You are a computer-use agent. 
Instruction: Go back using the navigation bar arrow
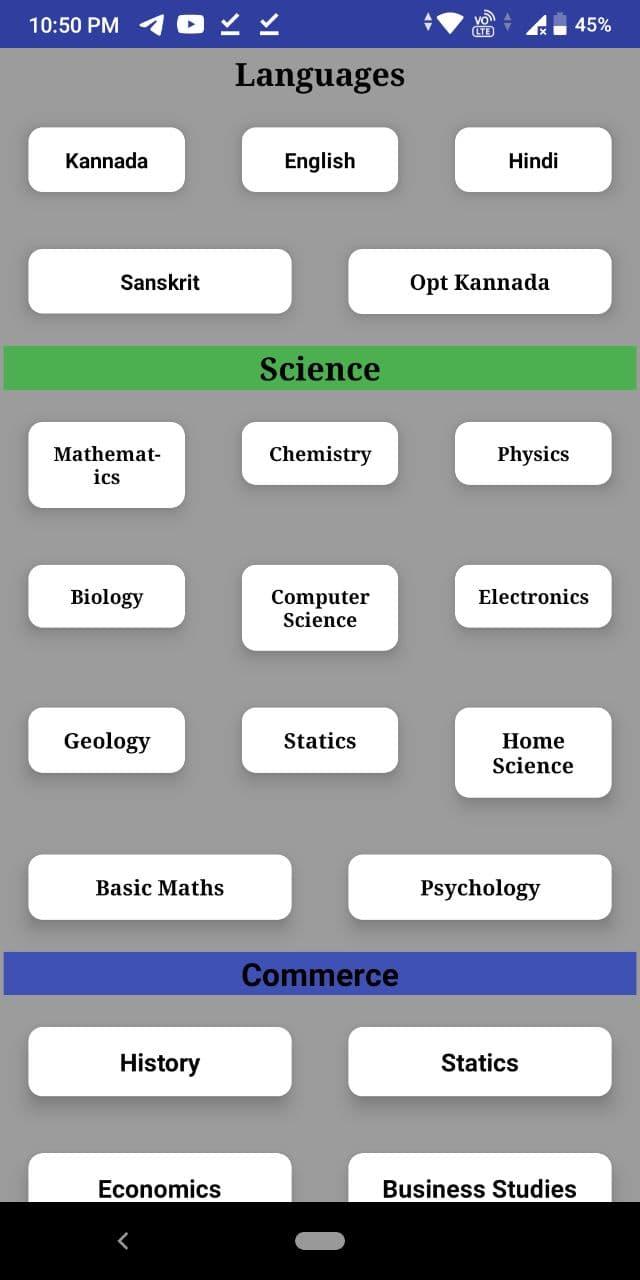[123, 1241]
